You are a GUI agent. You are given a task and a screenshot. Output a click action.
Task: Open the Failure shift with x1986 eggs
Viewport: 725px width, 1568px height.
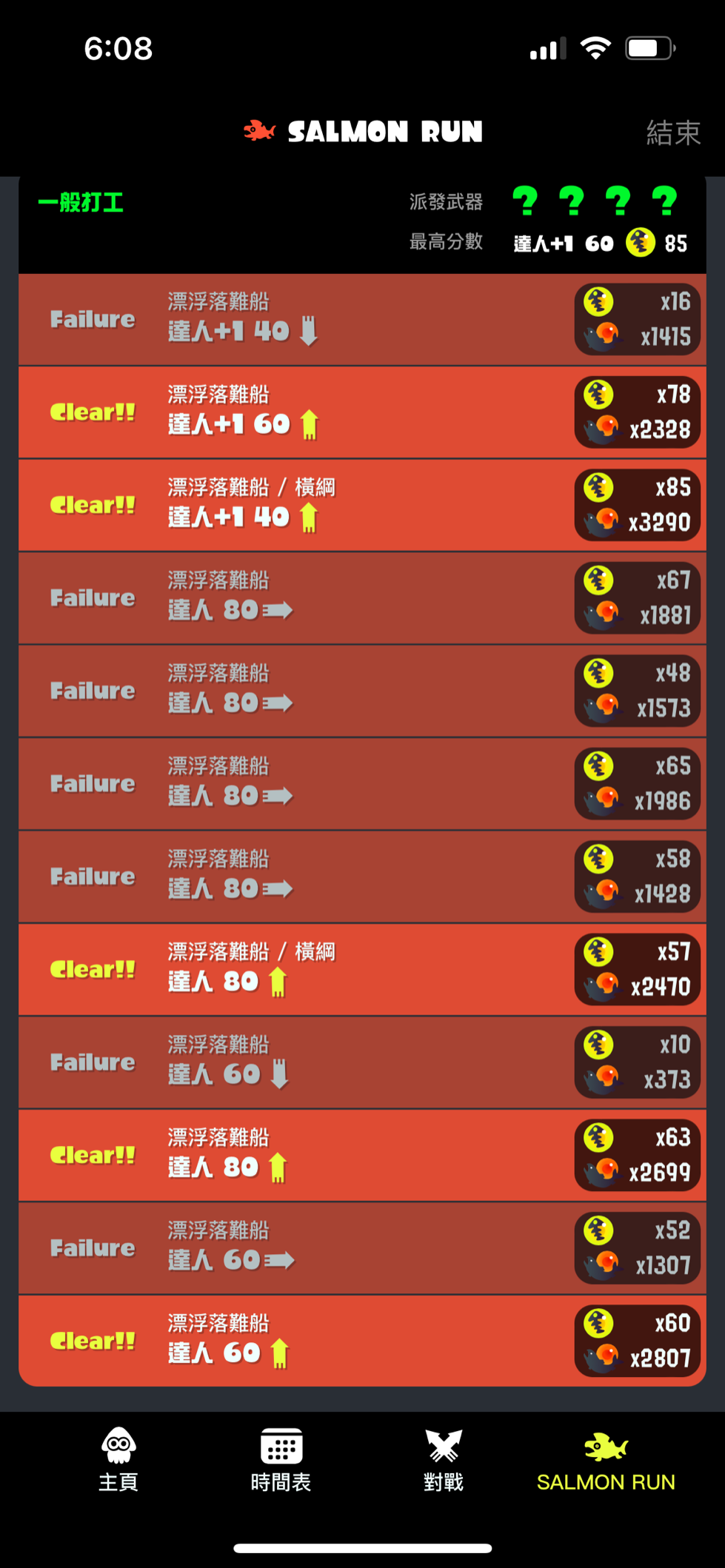(362, 784)
